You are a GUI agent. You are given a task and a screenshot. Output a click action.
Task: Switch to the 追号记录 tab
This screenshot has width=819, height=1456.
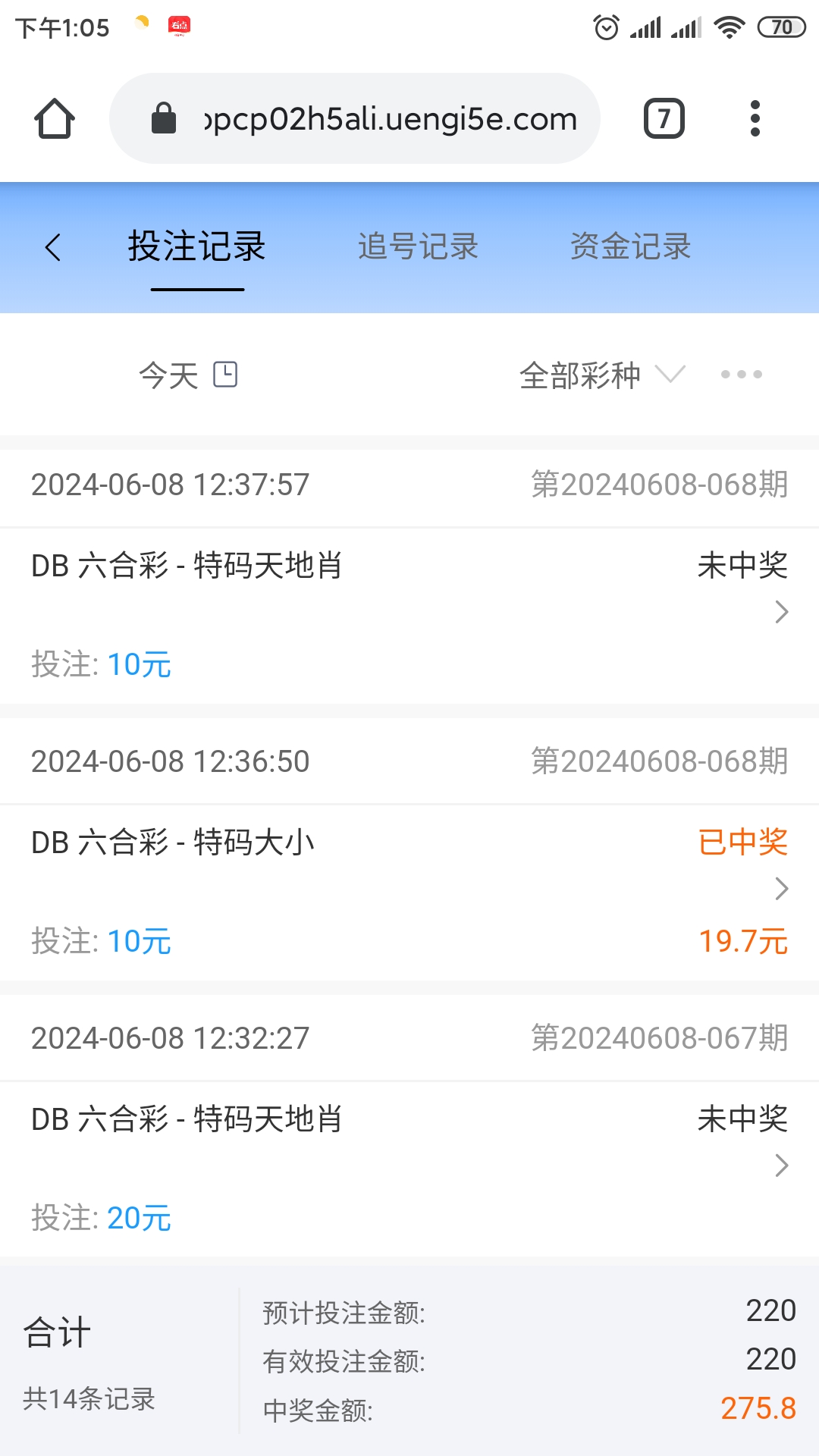coord(418,247)
